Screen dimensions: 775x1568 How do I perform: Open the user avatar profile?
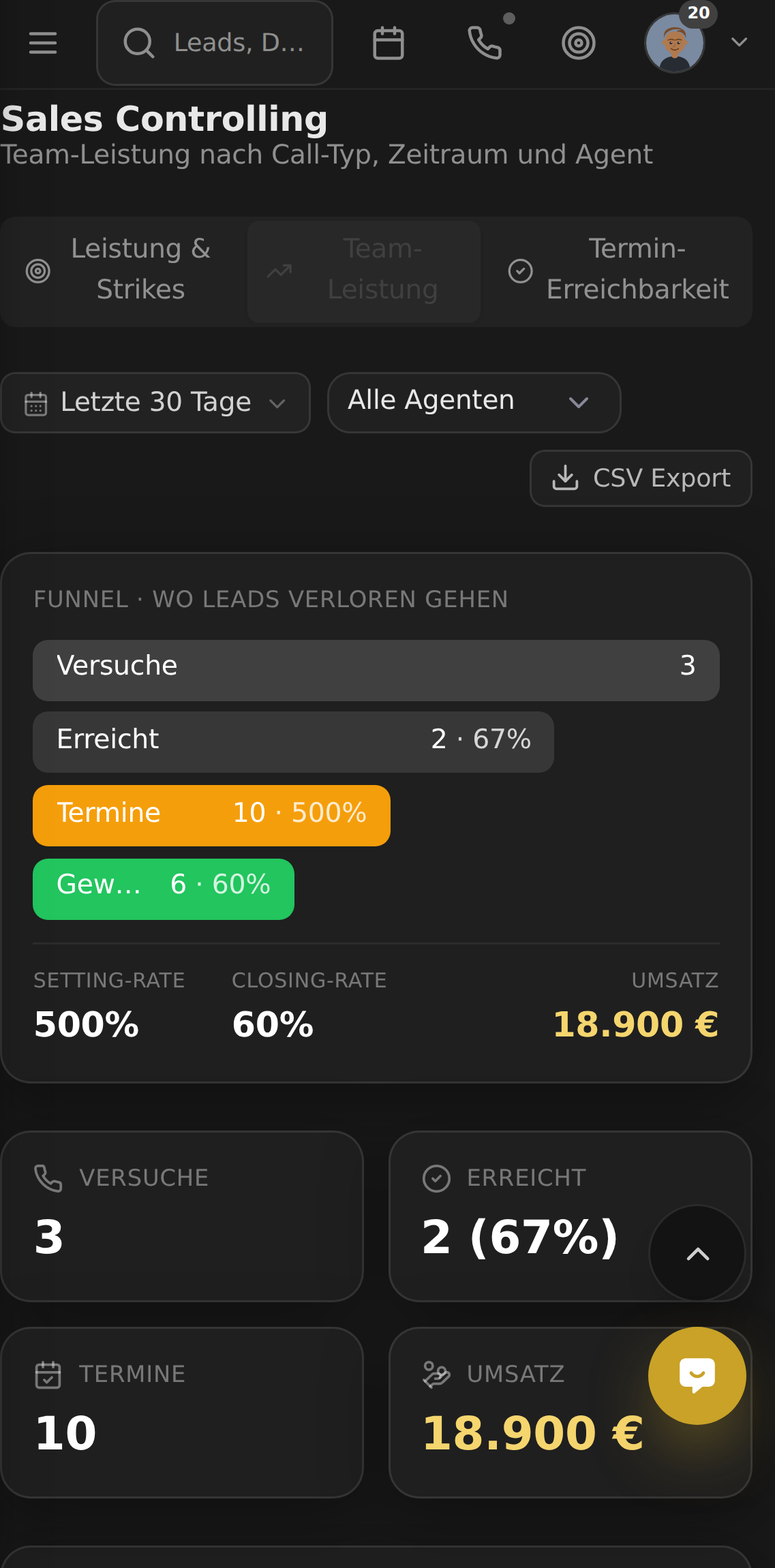click(x=675, y=43)
